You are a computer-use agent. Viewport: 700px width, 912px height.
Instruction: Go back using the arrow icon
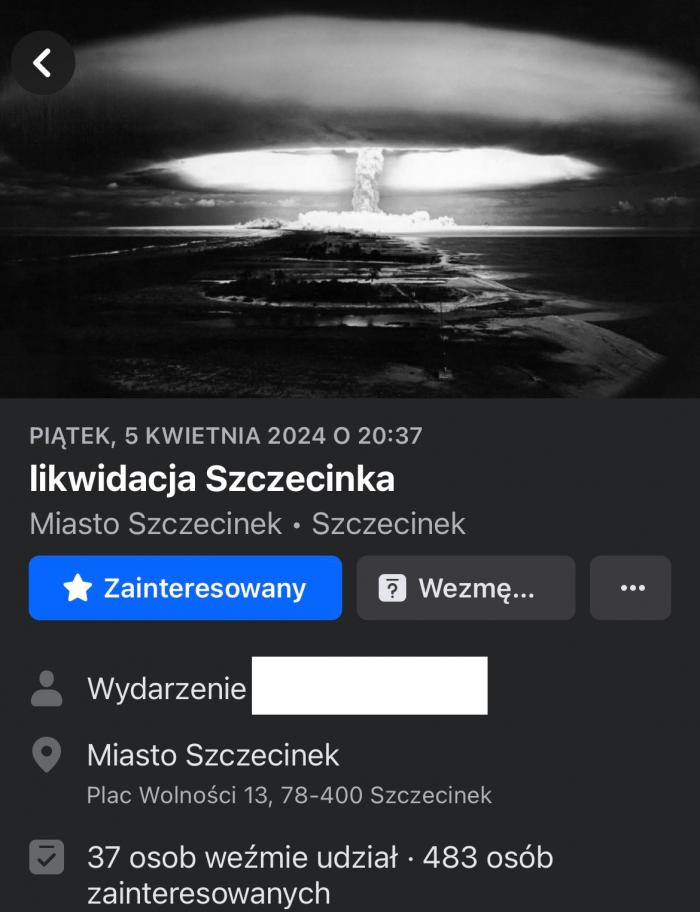coord(43,63)
